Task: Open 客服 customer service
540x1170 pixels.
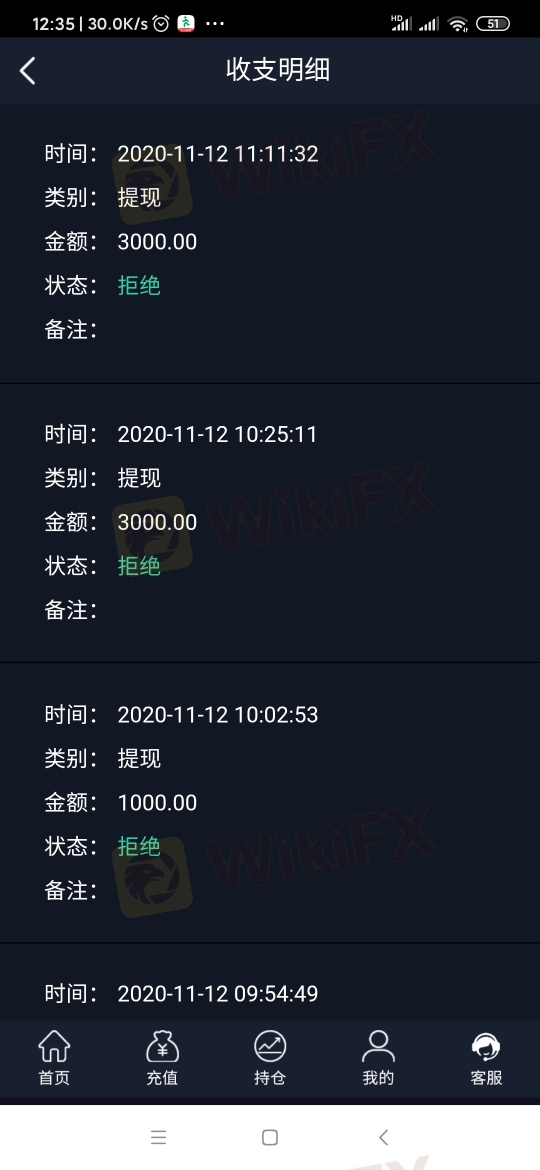Action: [486, 1058]
